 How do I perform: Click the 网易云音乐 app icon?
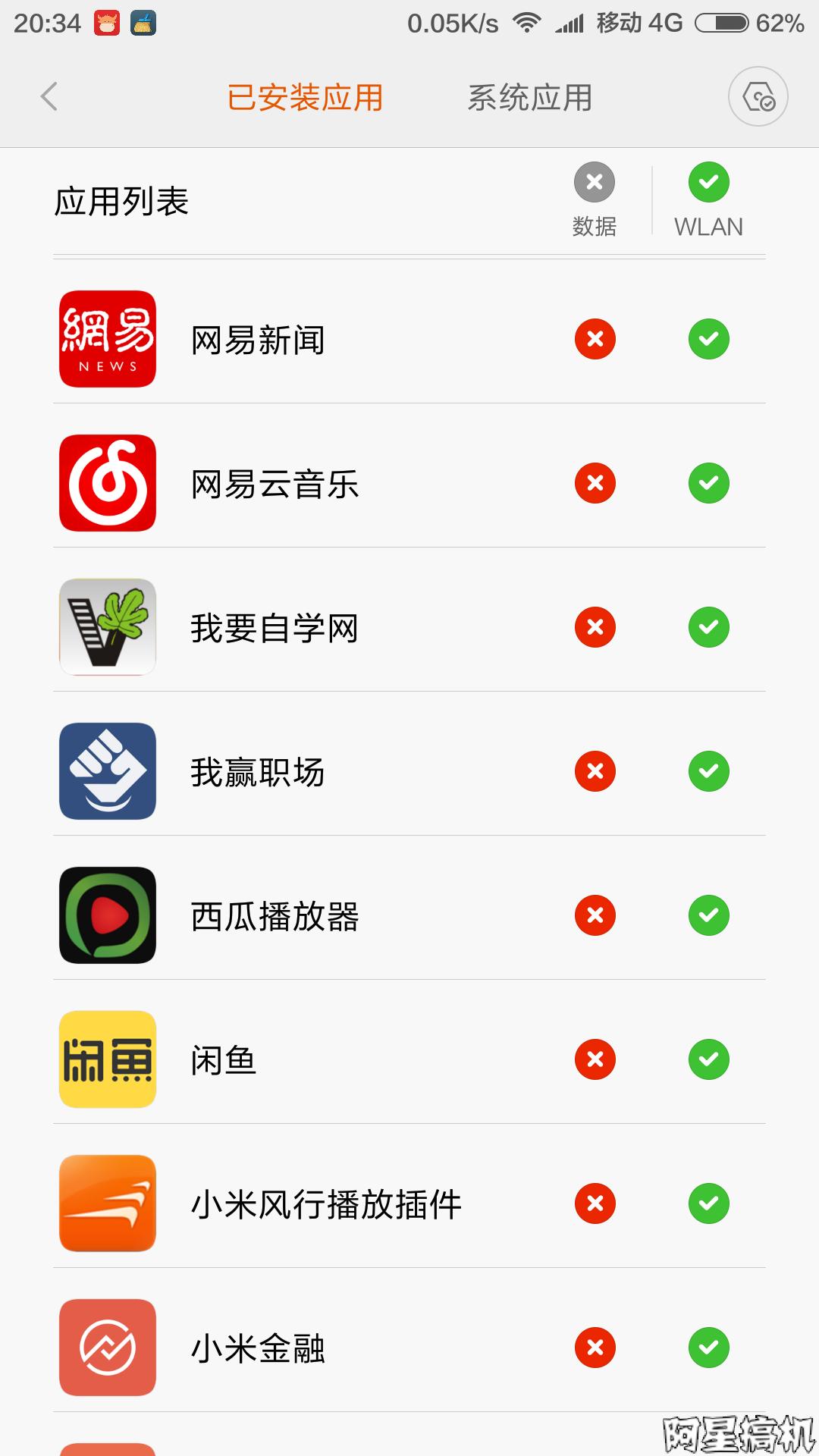tap(107, 482)
